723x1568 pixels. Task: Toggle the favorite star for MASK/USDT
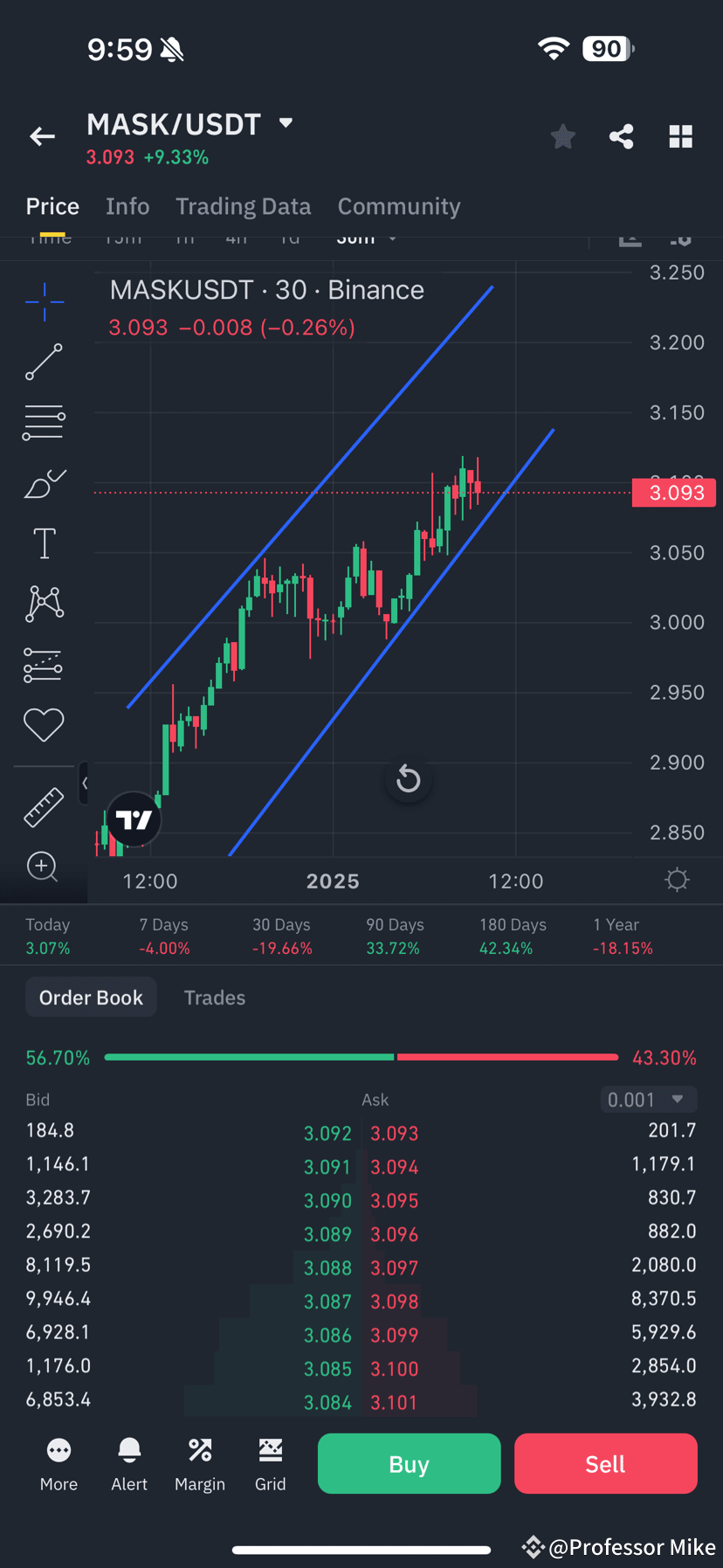562,136
